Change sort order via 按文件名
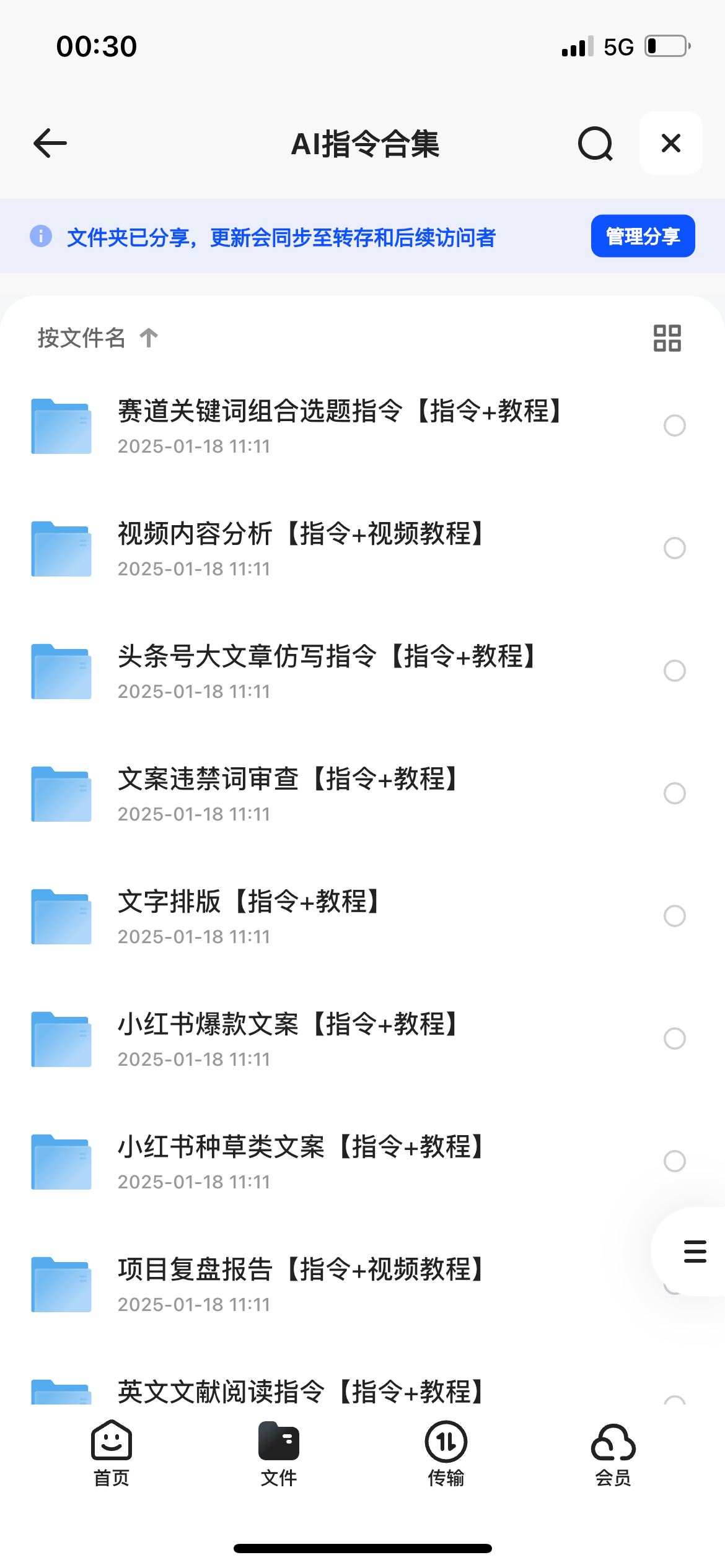Image resolution: width=725 pixels, height=1568 pixels. point(97,338)
